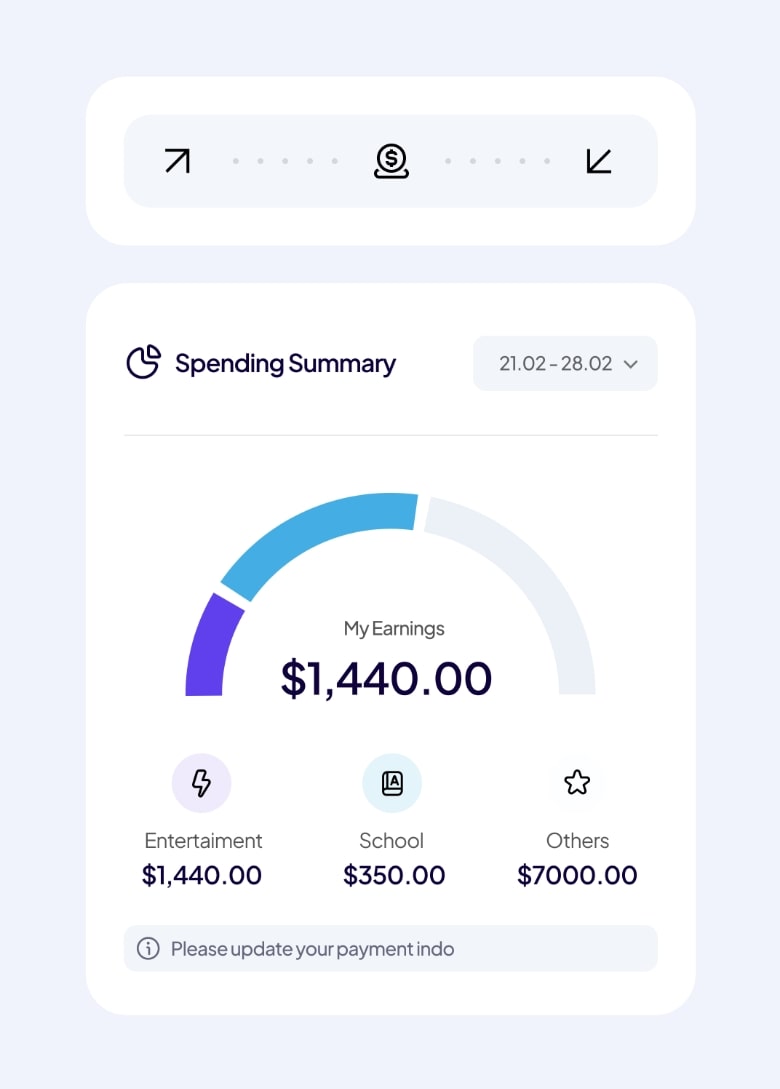The width and height of the screenshot is (780, 1089).
Task: Click the incoming transfer arrow icon
Action: point(600,160)
